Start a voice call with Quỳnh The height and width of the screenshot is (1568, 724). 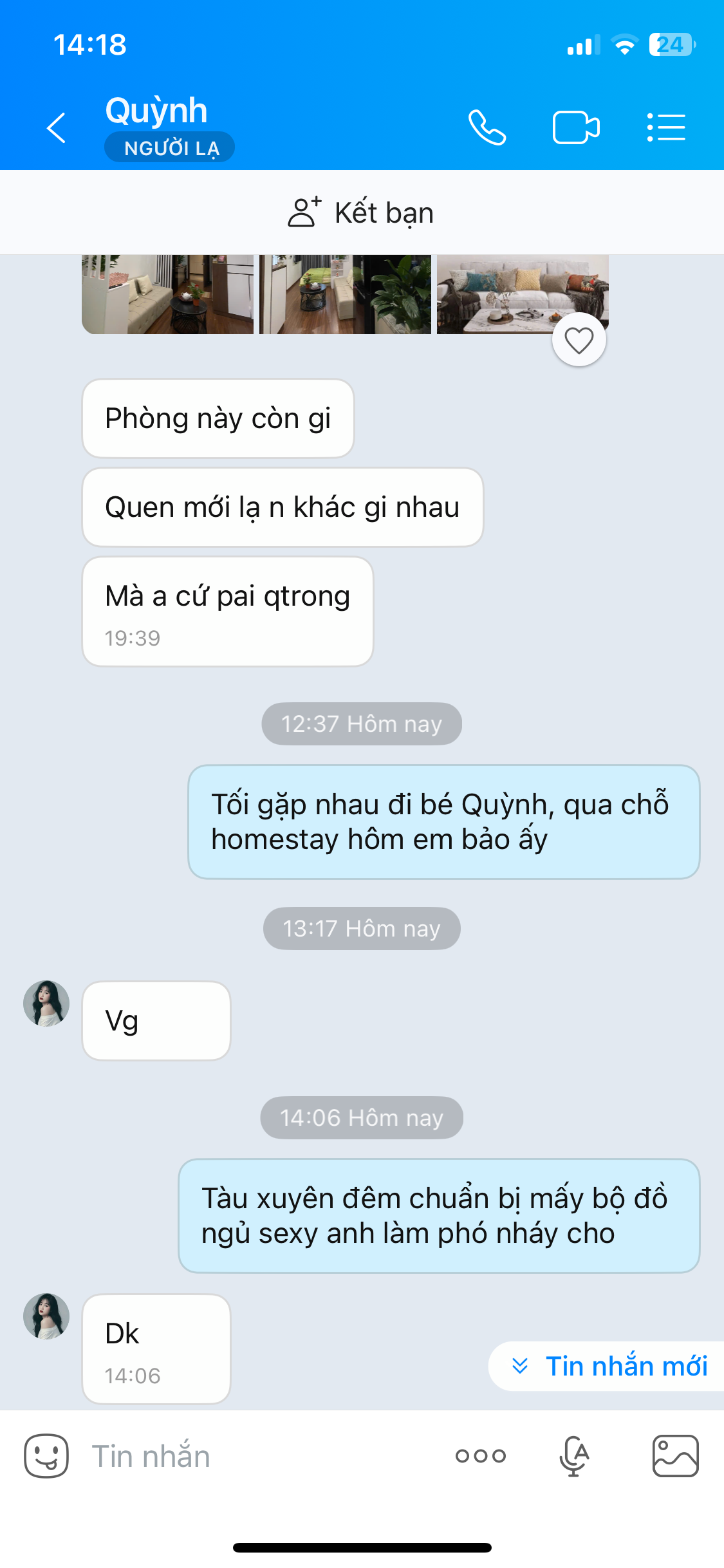coord(487,127)
